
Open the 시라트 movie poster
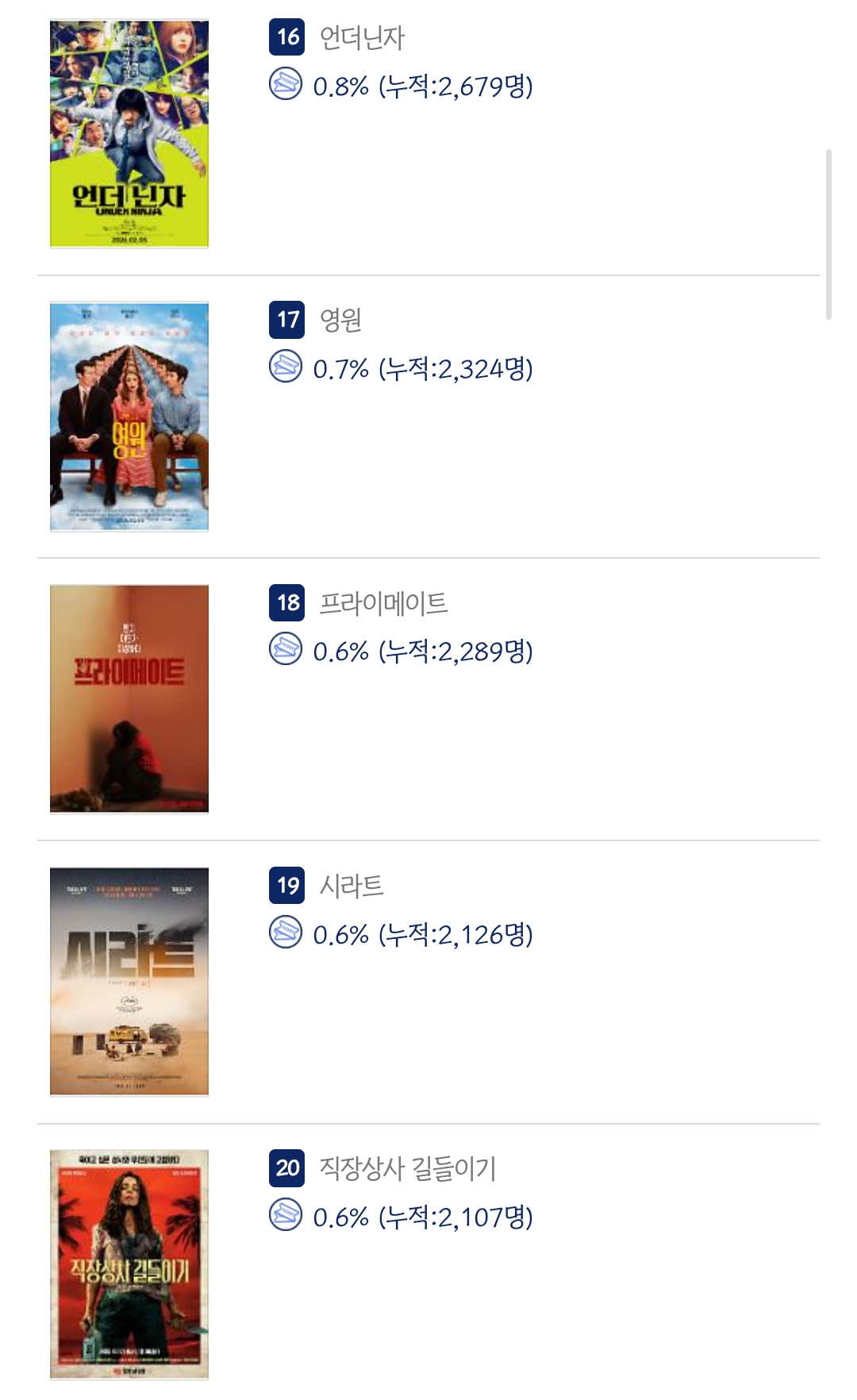129,982
